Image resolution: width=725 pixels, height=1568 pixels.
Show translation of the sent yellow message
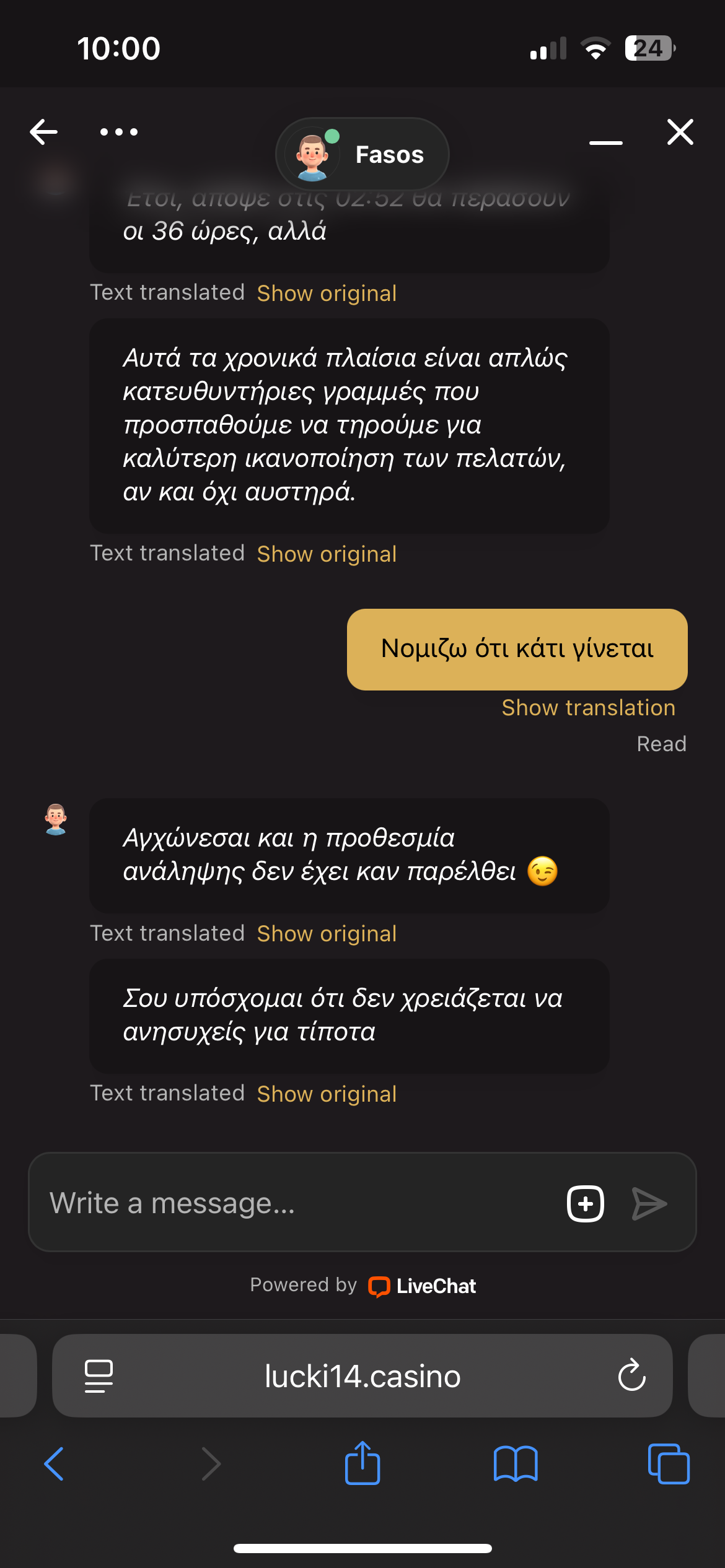point(588,708)
